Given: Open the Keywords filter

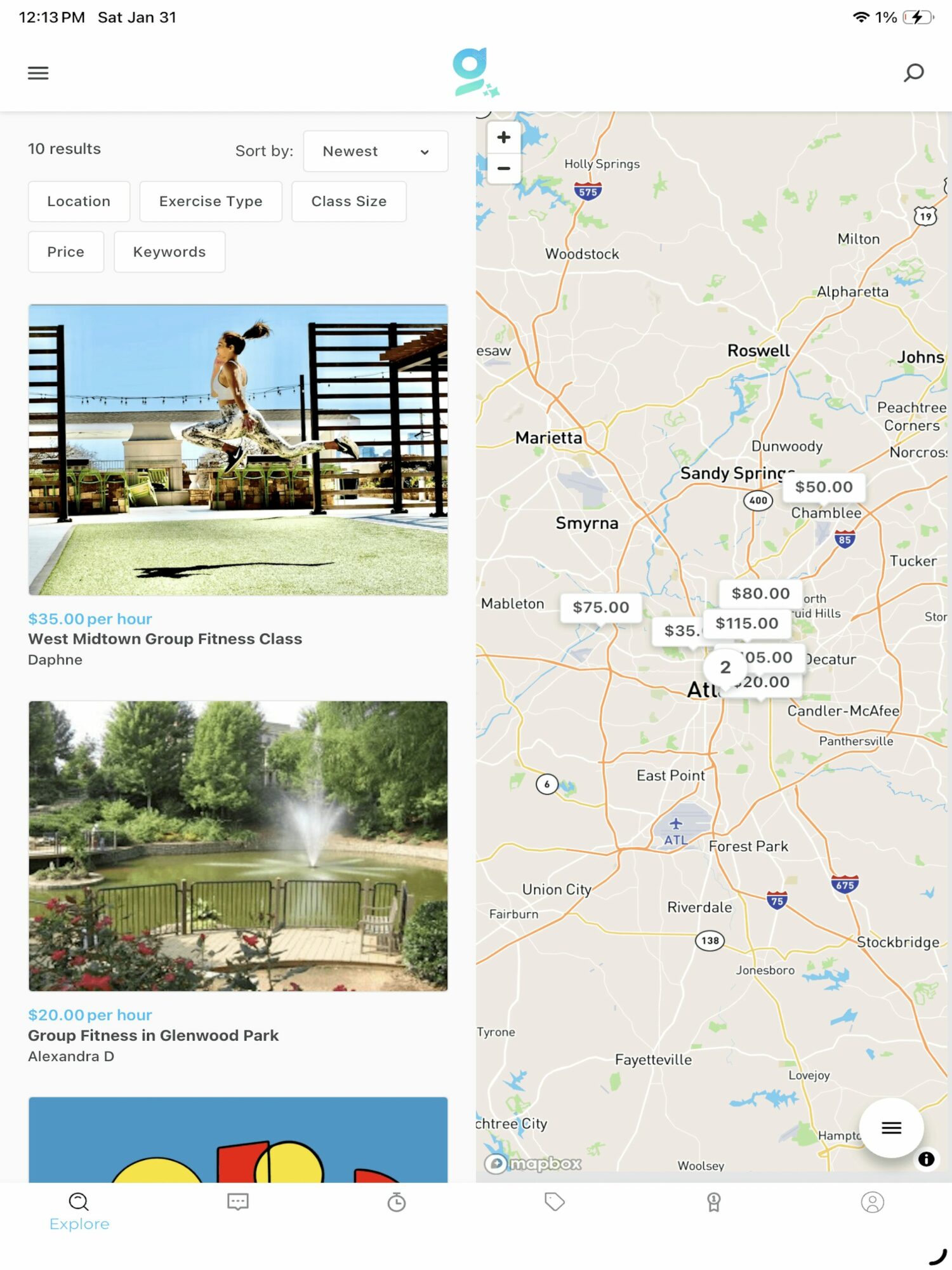Looking at the screenshot, I should click(x=169, y=252).
